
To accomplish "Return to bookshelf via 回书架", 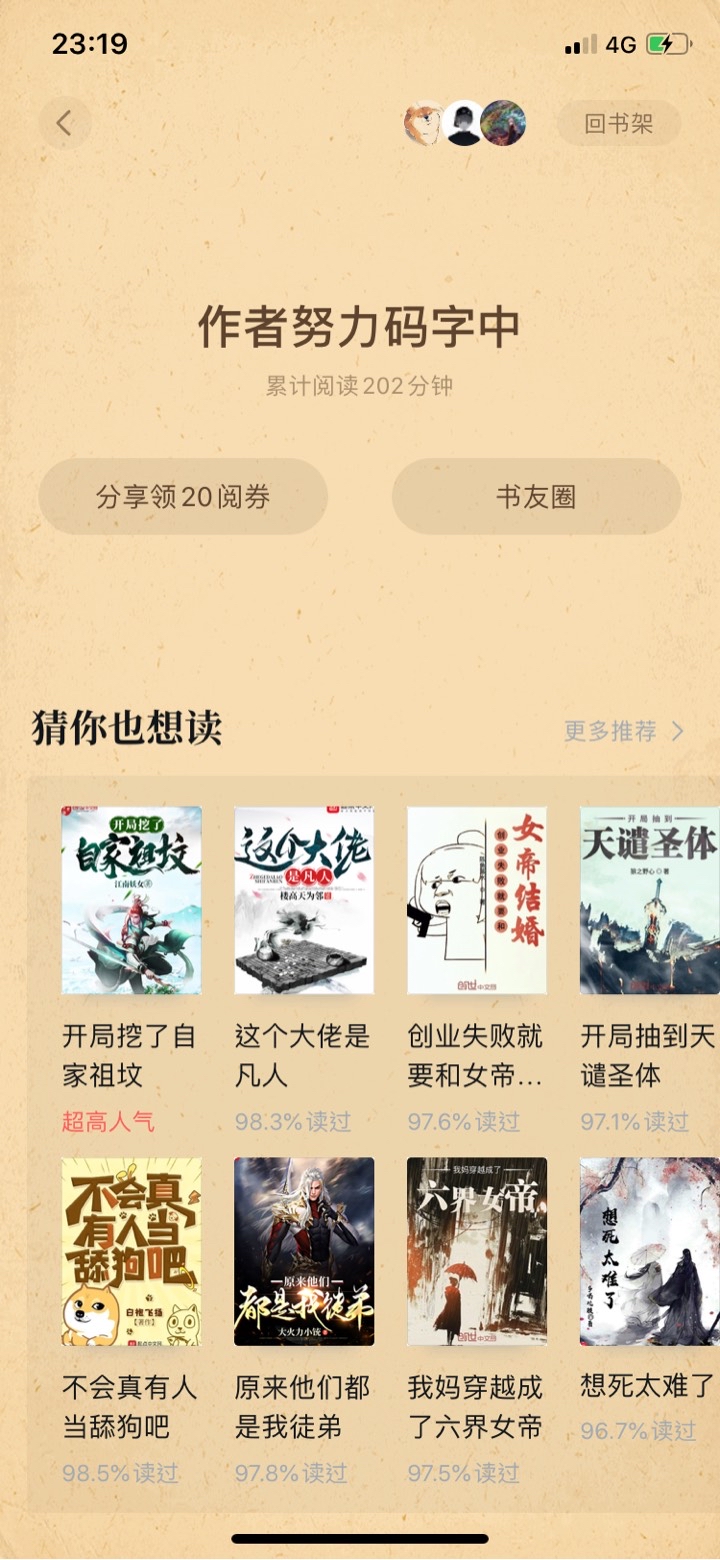I will pyautogui.click(x=619, y=124).
